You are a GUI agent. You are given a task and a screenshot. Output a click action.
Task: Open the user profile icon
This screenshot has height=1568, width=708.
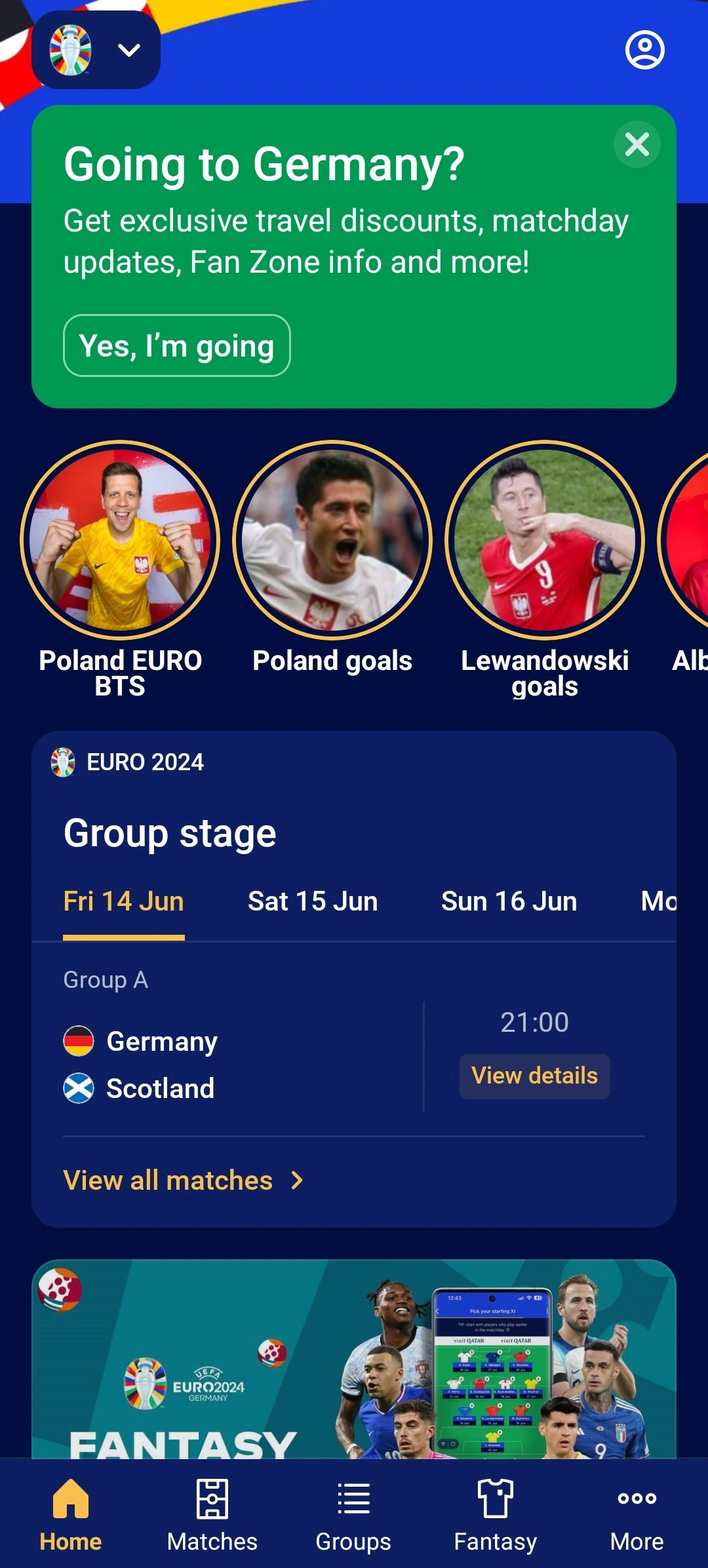click(644, 50)
